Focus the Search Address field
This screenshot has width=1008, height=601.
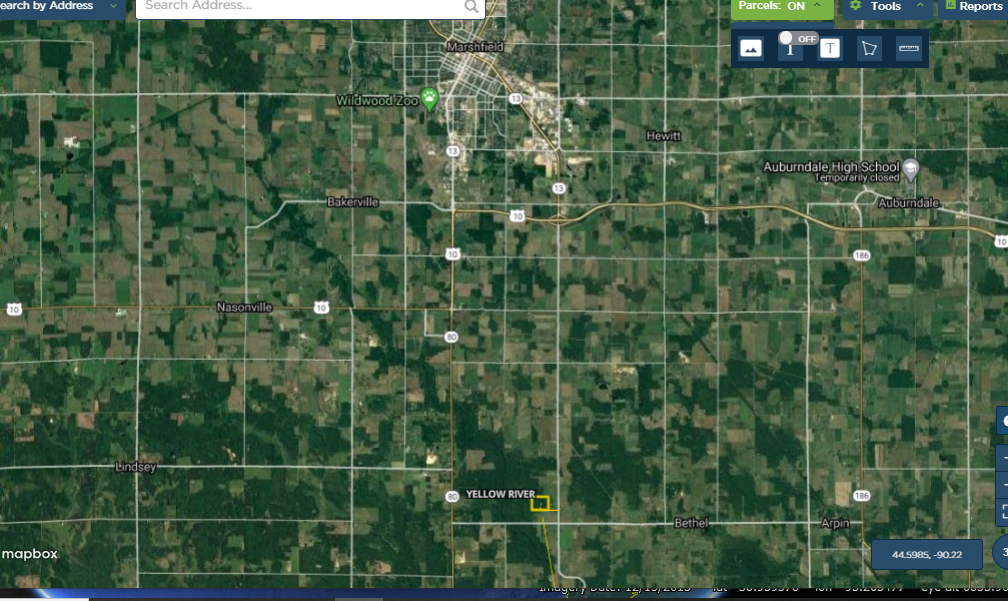(300, 6)
